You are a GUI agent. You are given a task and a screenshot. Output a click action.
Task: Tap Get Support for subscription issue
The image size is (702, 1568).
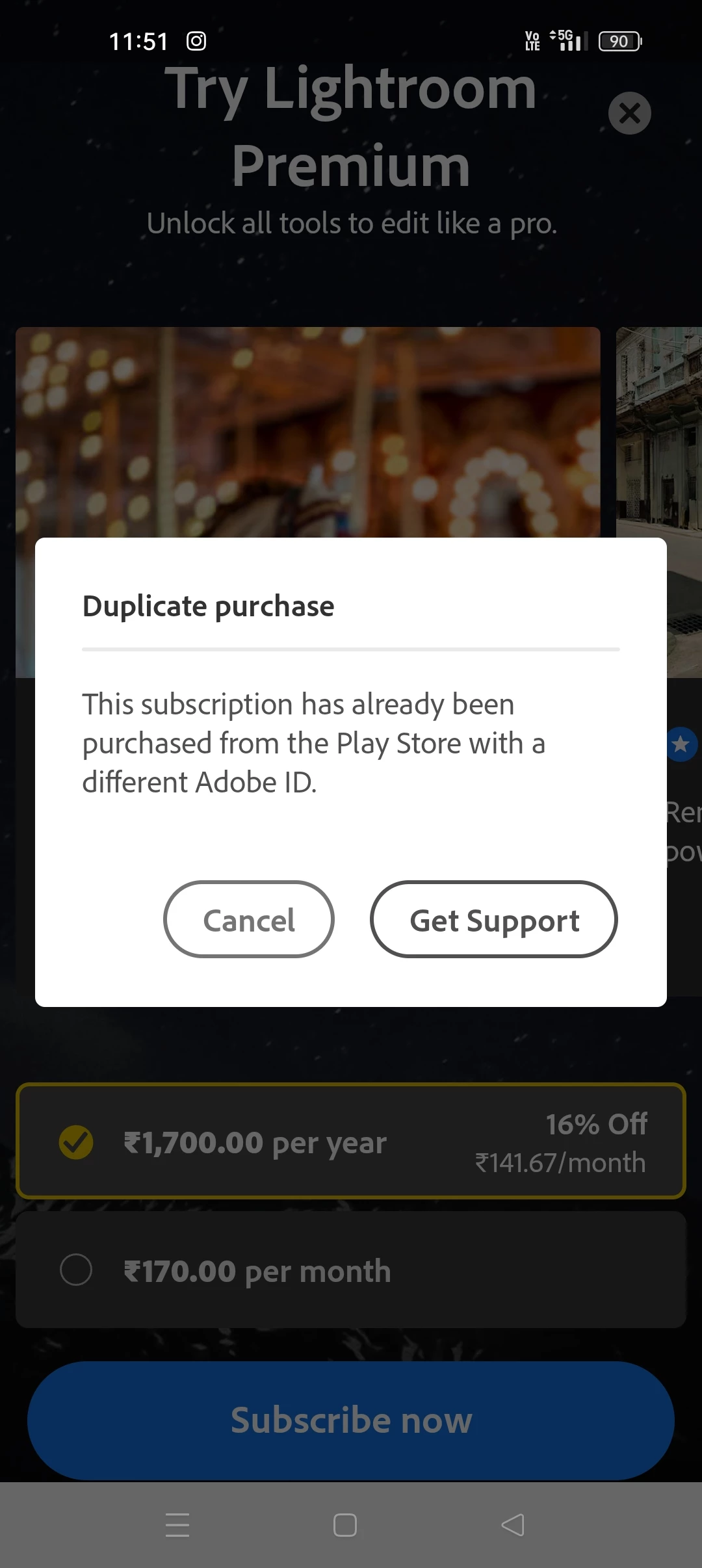[493, 919]
